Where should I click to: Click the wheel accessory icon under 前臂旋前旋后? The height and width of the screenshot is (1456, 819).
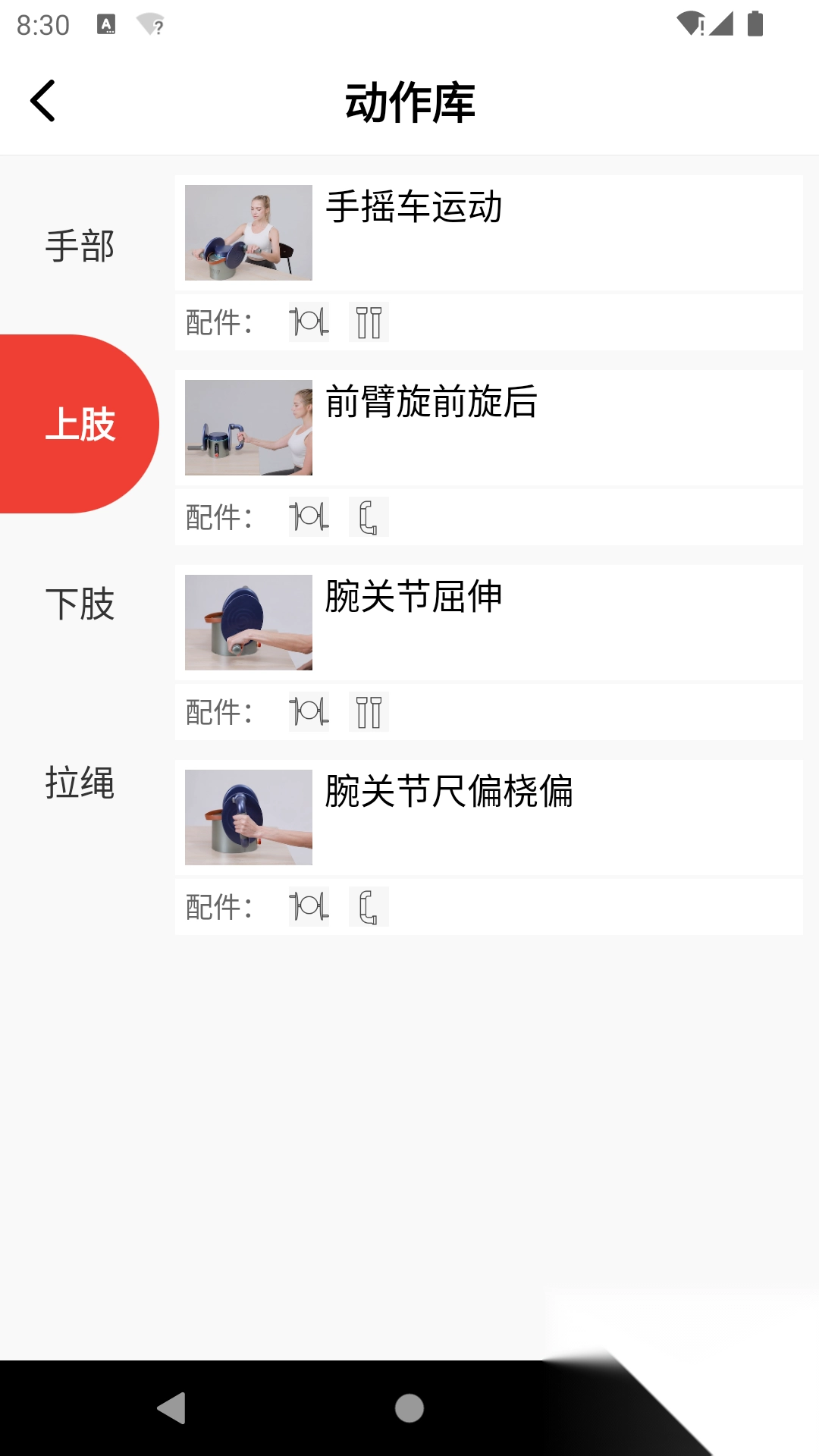[308, 517]
